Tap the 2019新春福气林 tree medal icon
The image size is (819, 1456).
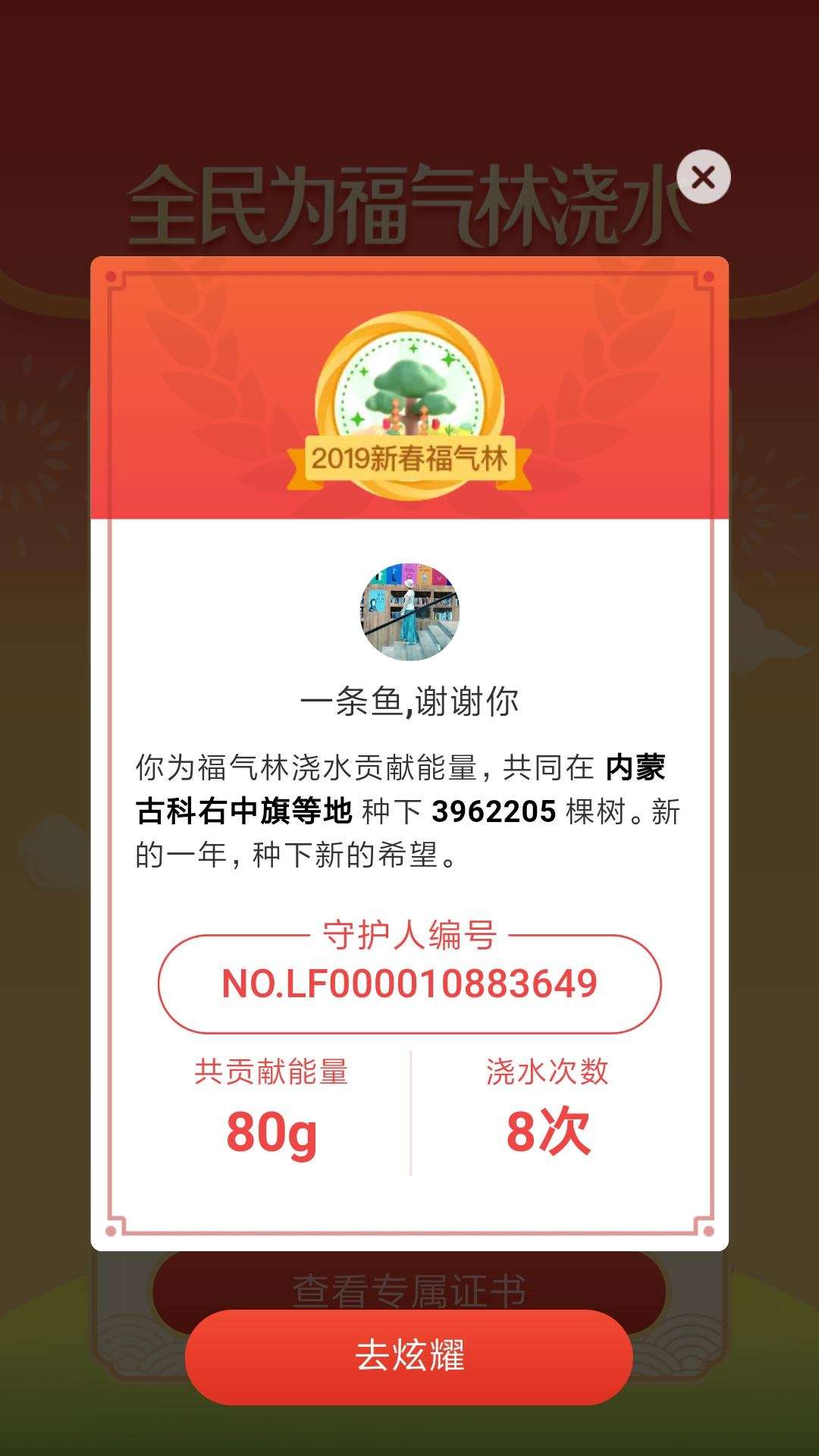coord(409,394)
